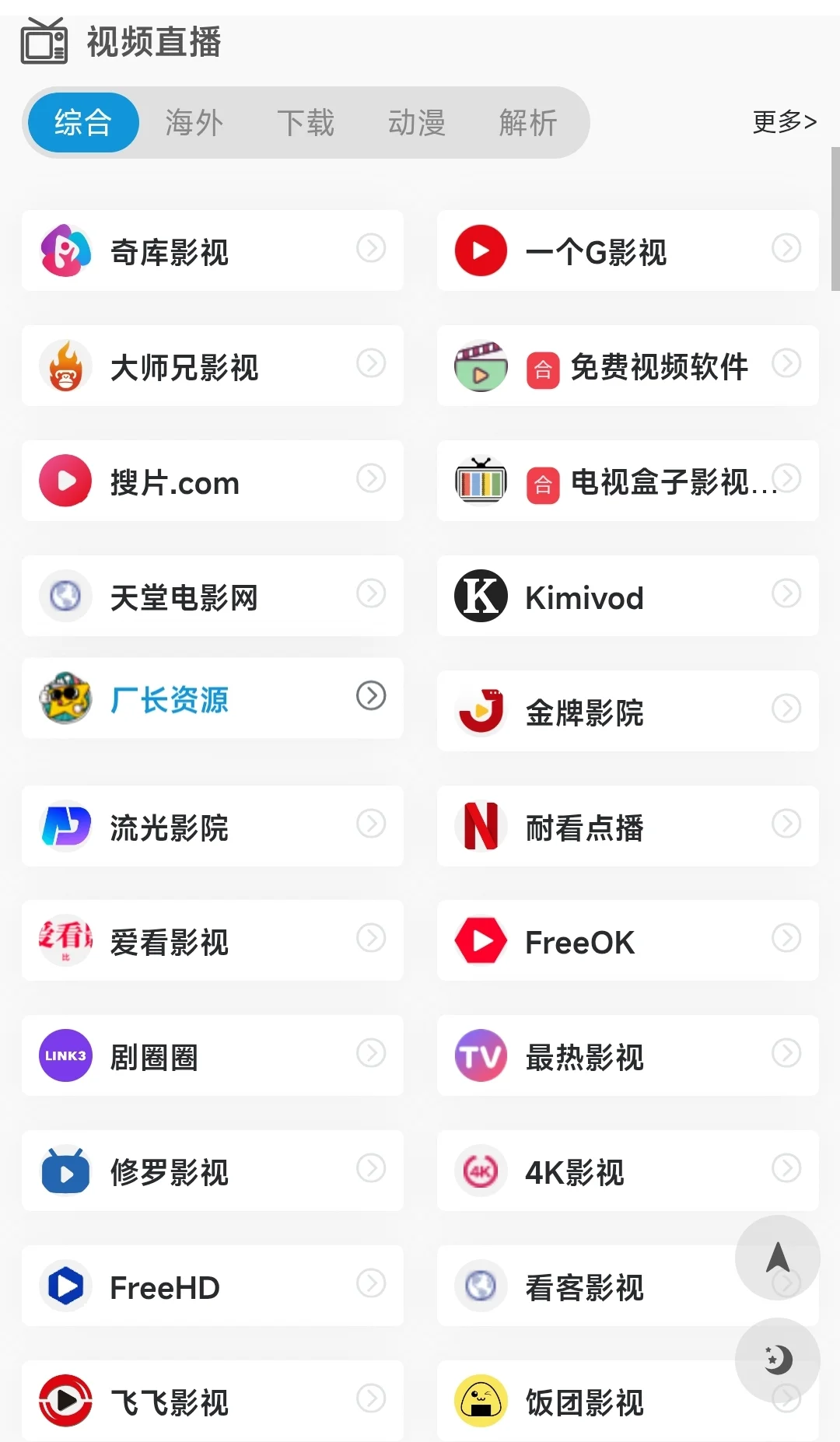
Task: Open FreeHD site
Action: (x=212, y=1286)
